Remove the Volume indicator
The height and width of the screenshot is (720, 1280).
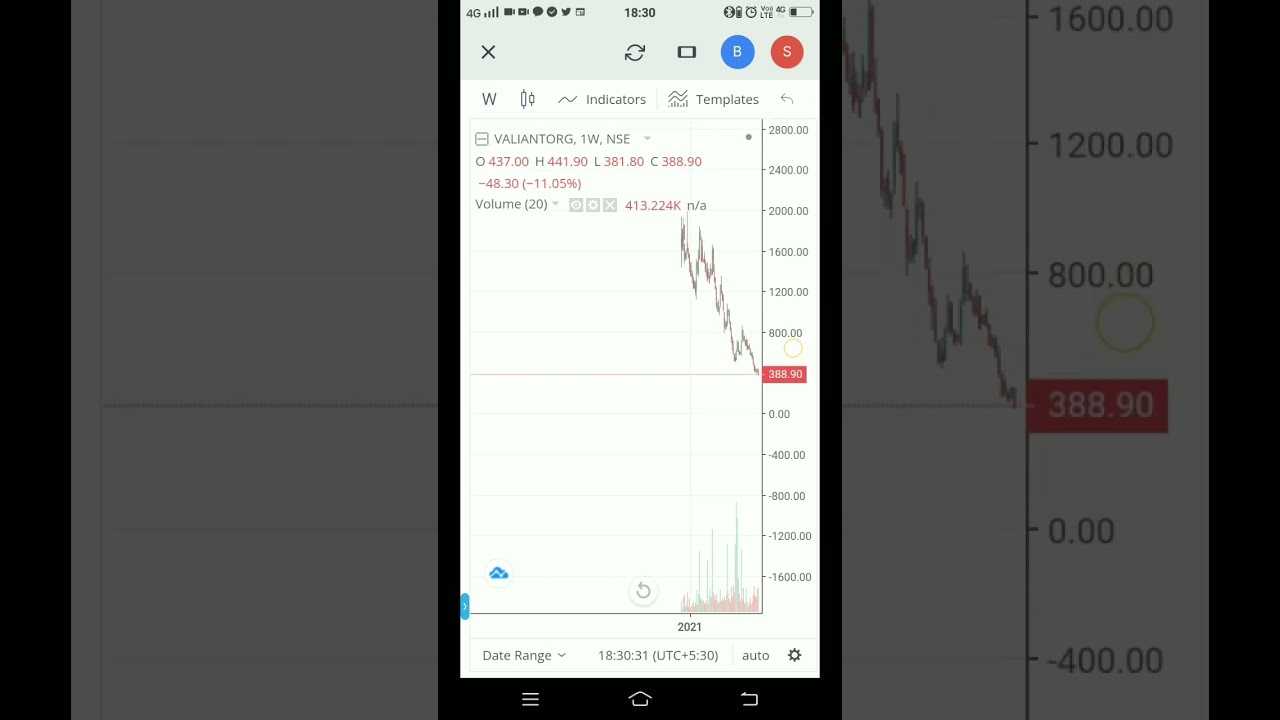610,205
